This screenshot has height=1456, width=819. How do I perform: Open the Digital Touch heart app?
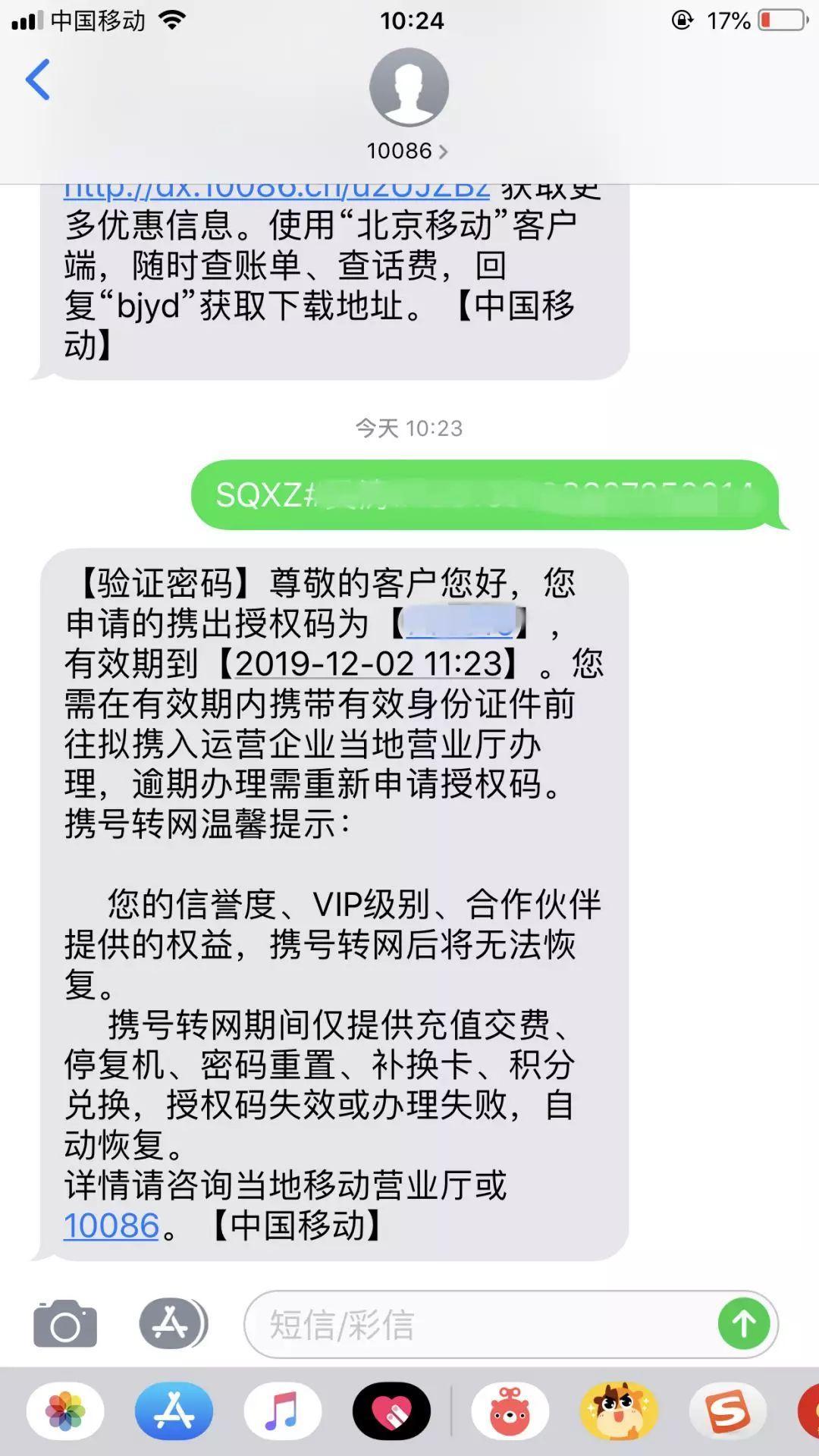click(391, 1411)
